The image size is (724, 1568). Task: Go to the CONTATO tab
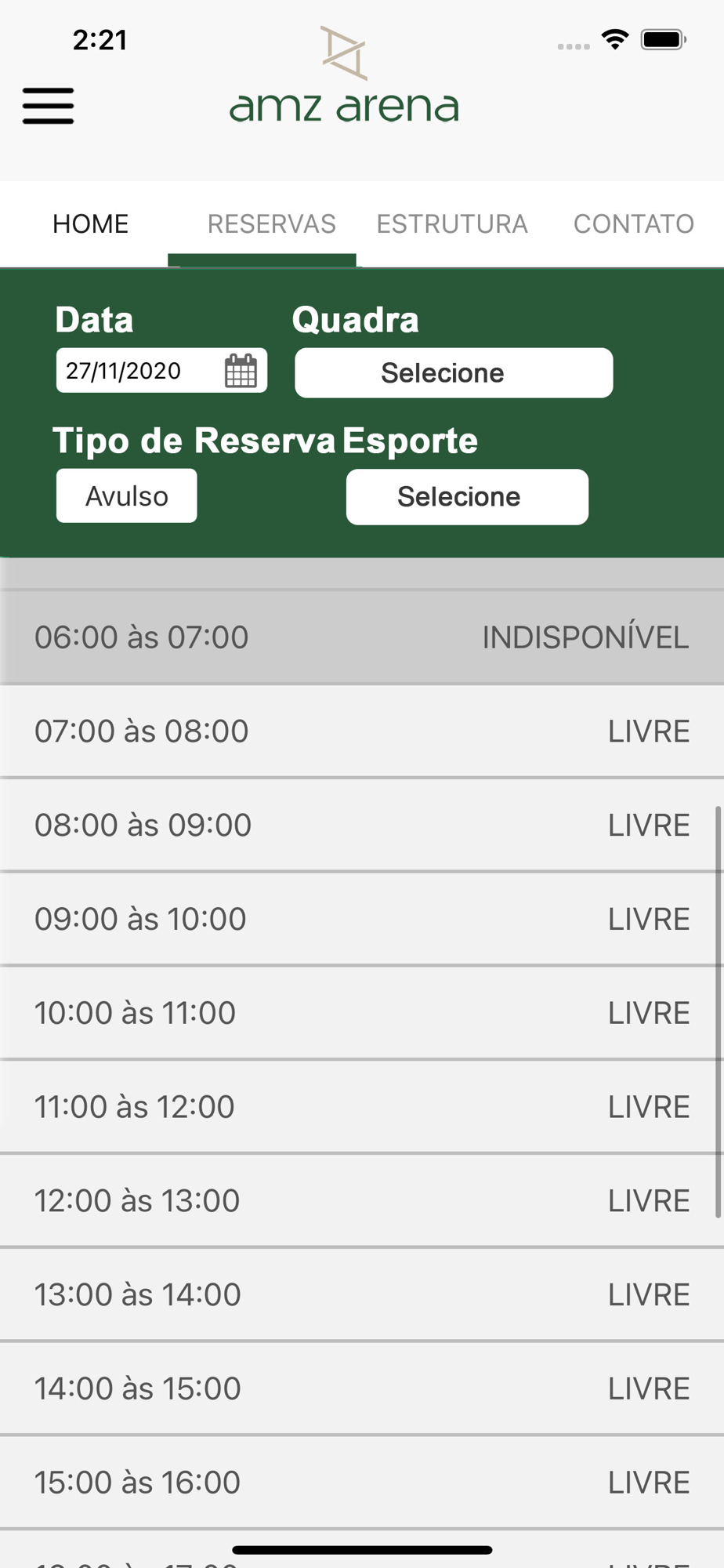pyautogui.click(x=633, y=224)
